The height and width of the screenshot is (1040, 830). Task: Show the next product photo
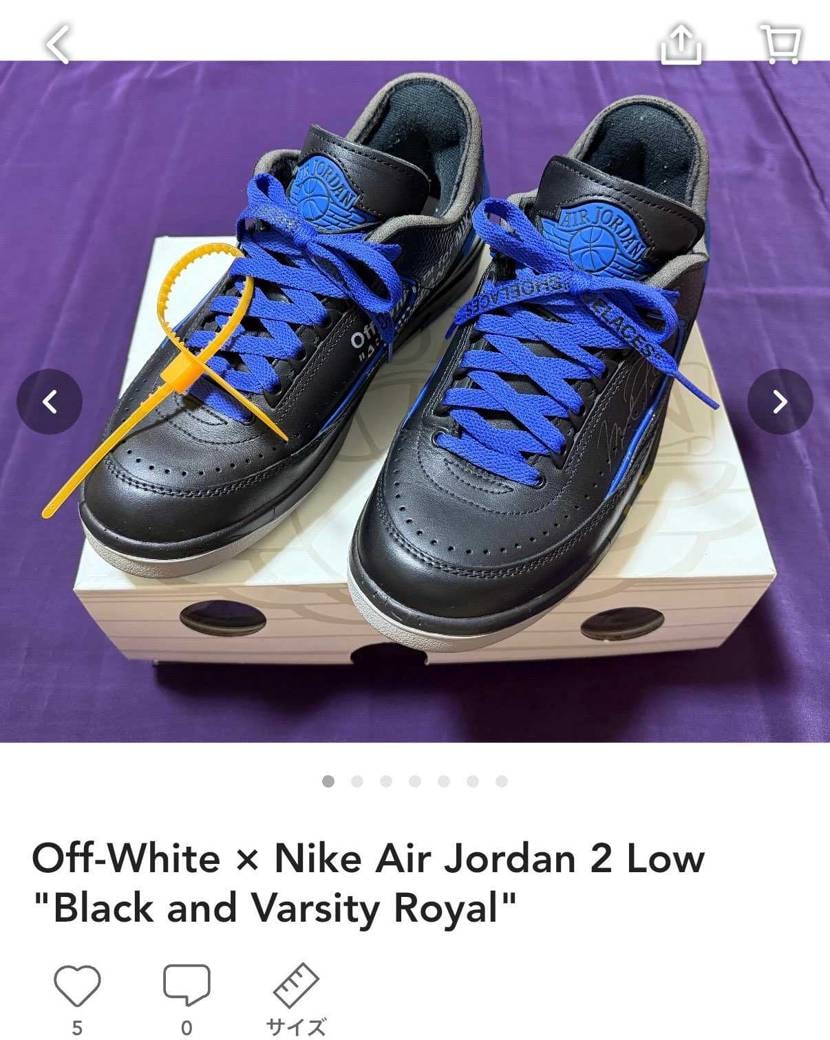coord(780,402)
